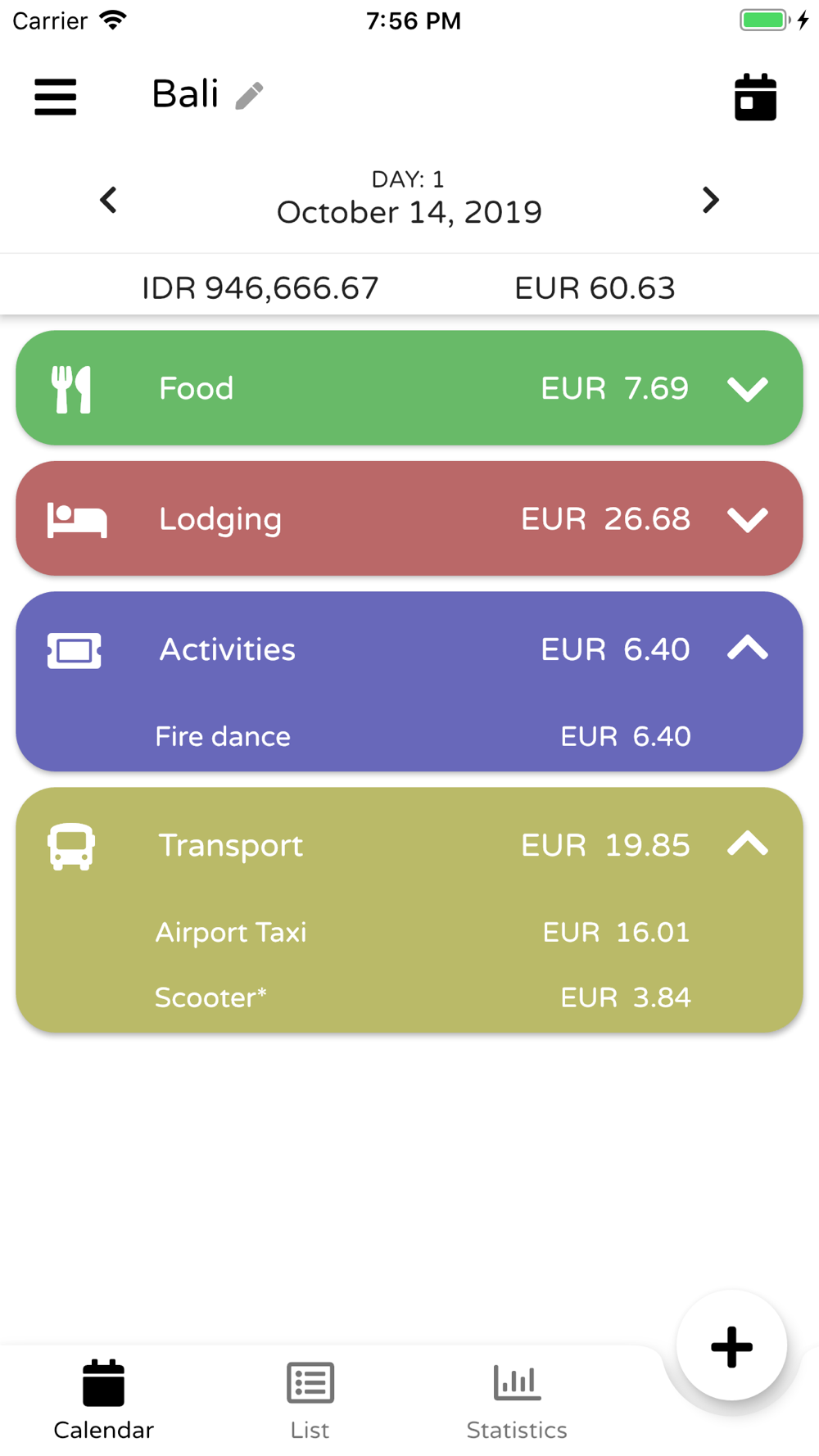Edit the Bali trip name
Viewport: 819px width, 1456px height.
pos(250,96)
